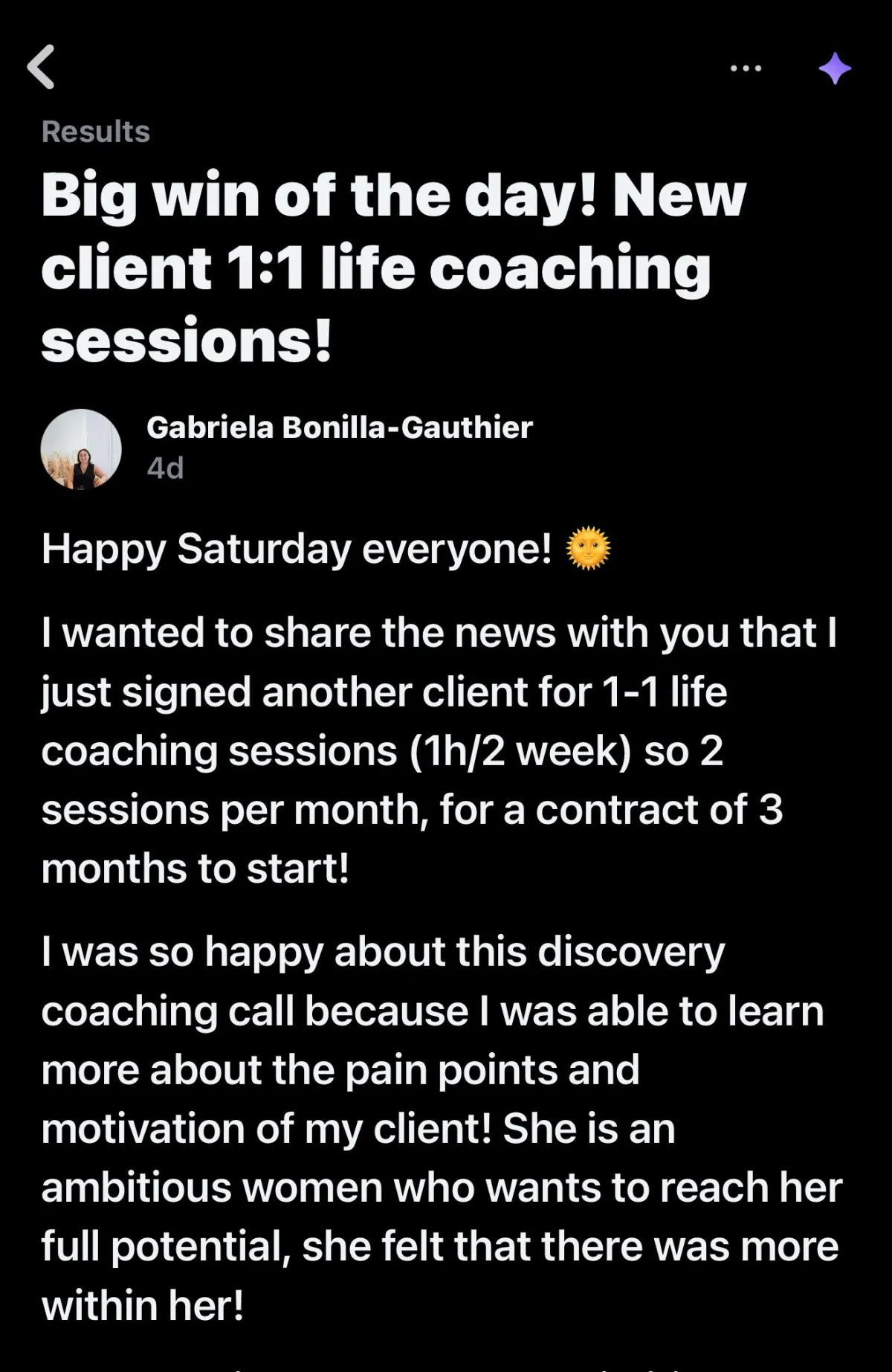View author Gabriela Bonilla-Gauthier's name link
This screenshot has height=1372, width=892.
click(339, 428)
